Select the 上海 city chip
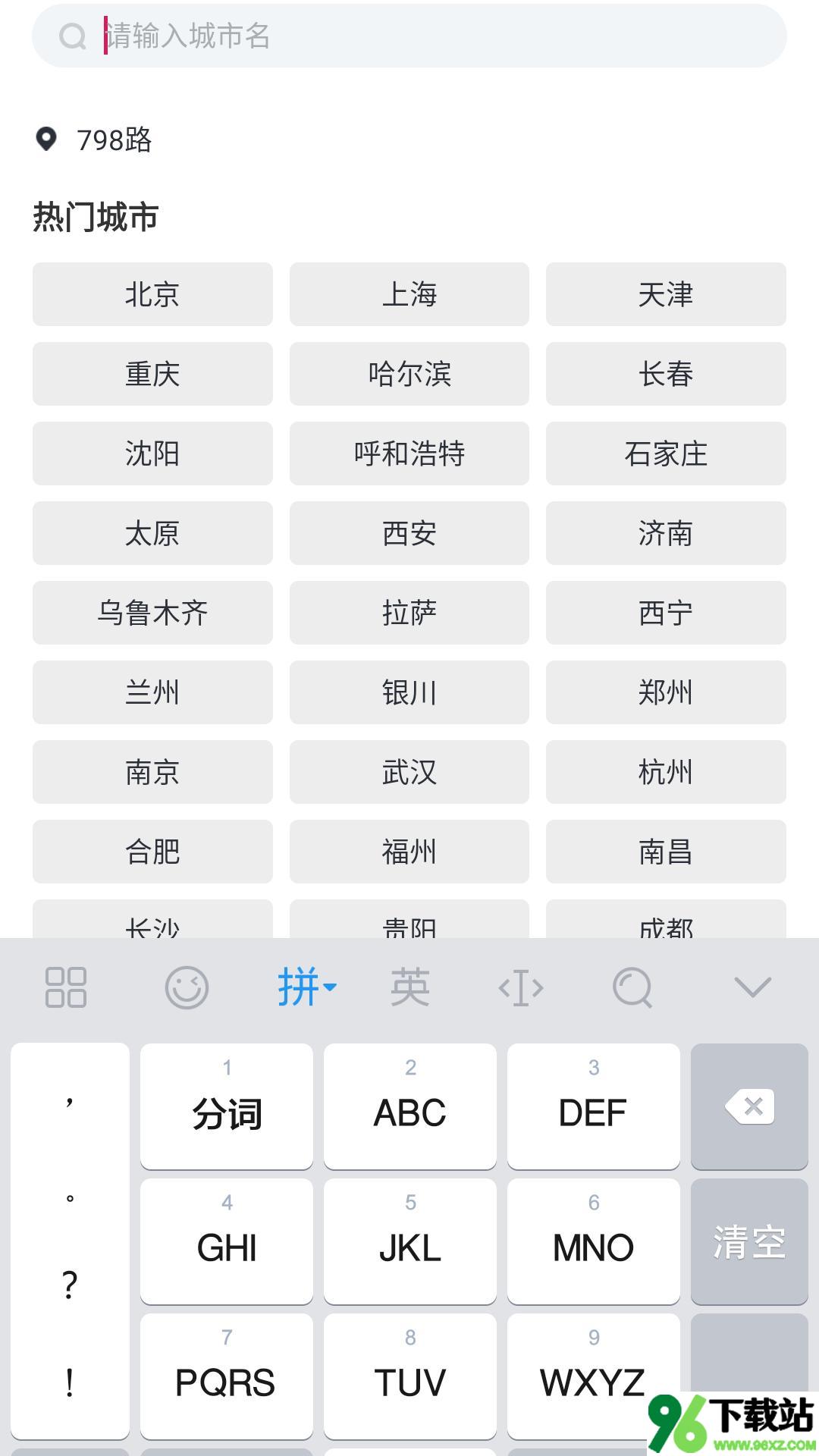This screenshot has width=819, height=1456. pyautogui.click(x=409, y=294)
